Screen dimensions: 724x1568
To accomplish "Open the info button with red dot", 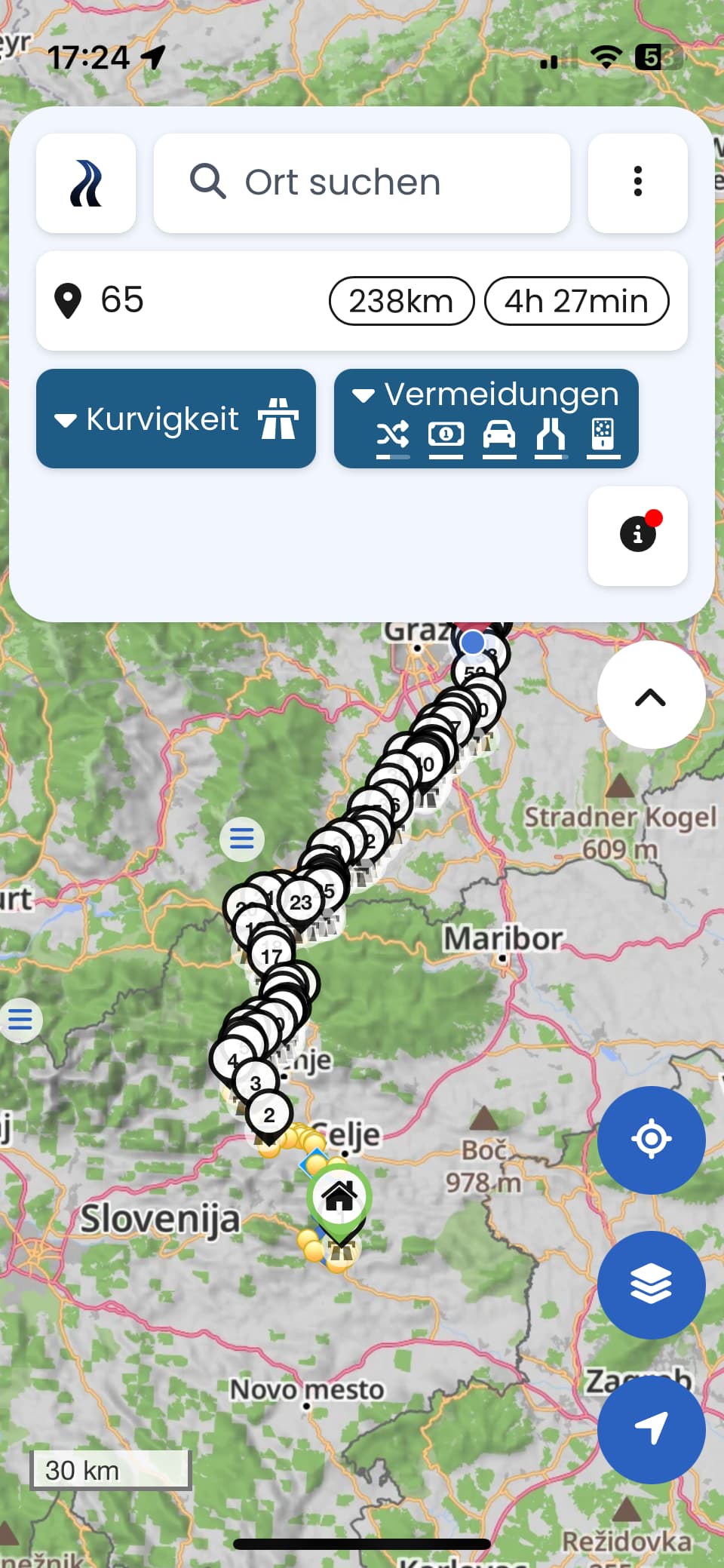I will [638, 536].
